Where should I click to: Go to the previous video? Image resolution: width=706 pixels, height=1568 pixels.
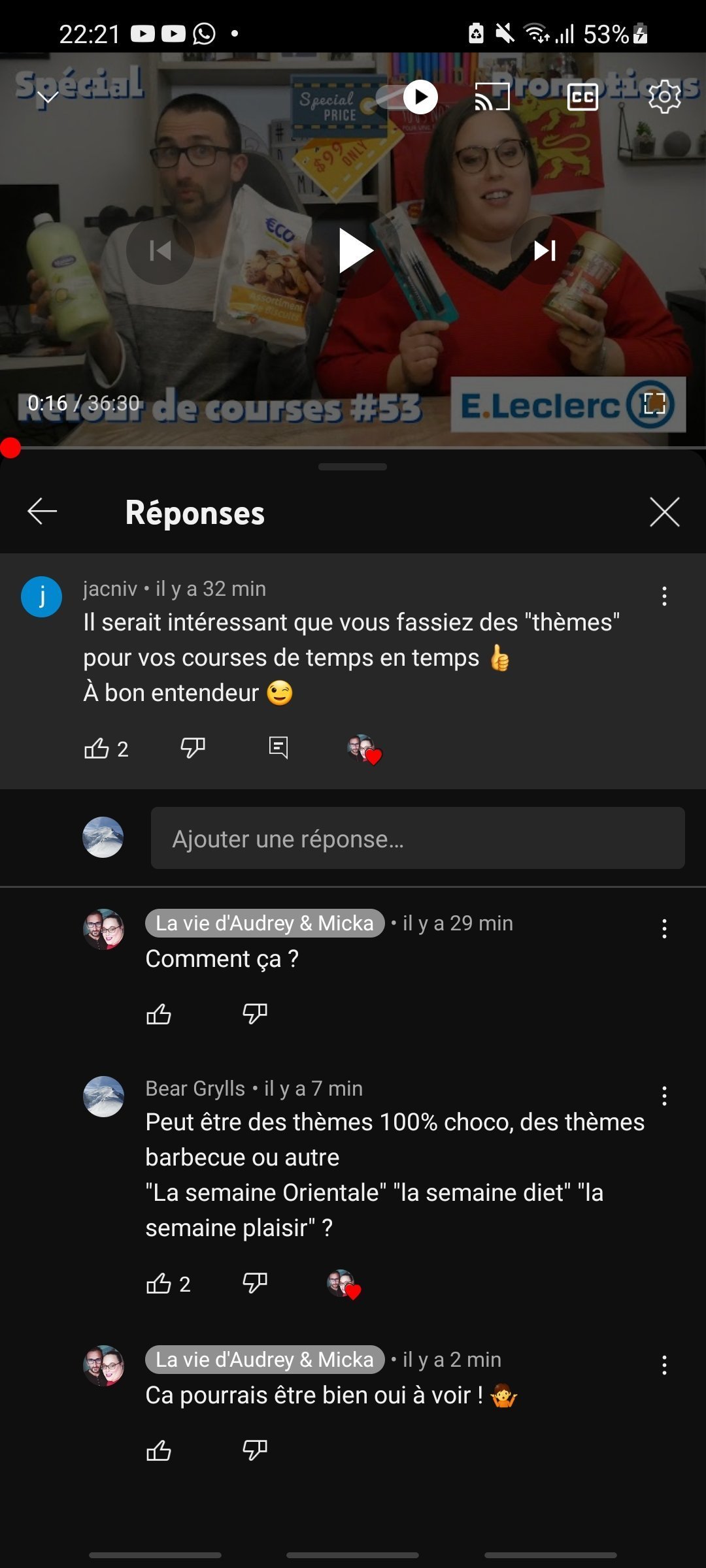click(160, 250)
